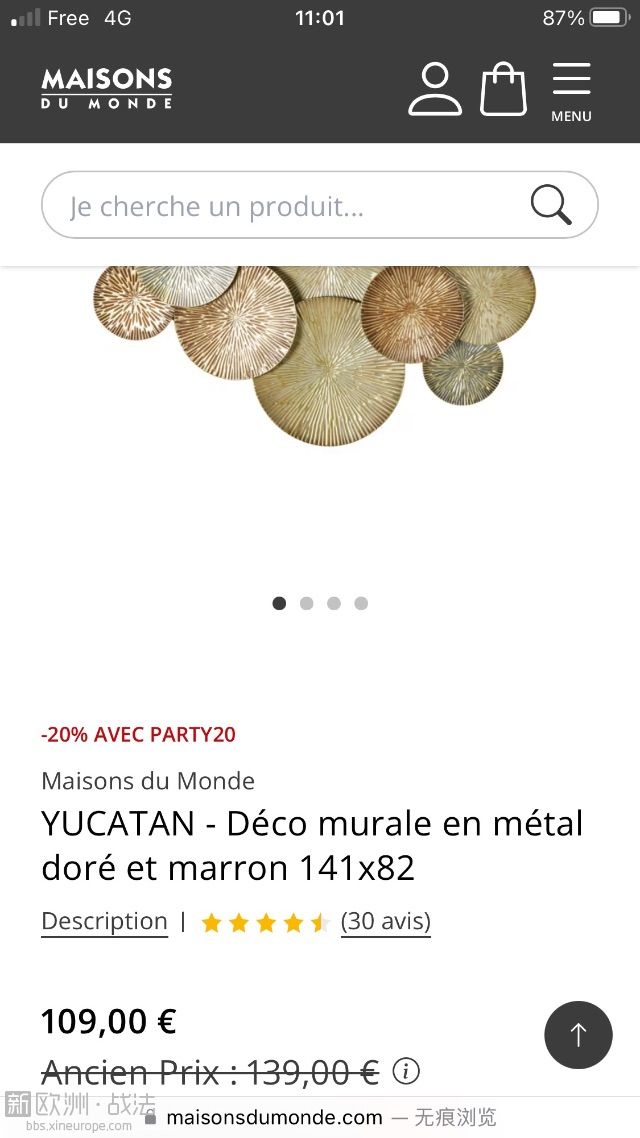Jump to the Description link
Screen dimensions: 640x1138
pos(104,921)
